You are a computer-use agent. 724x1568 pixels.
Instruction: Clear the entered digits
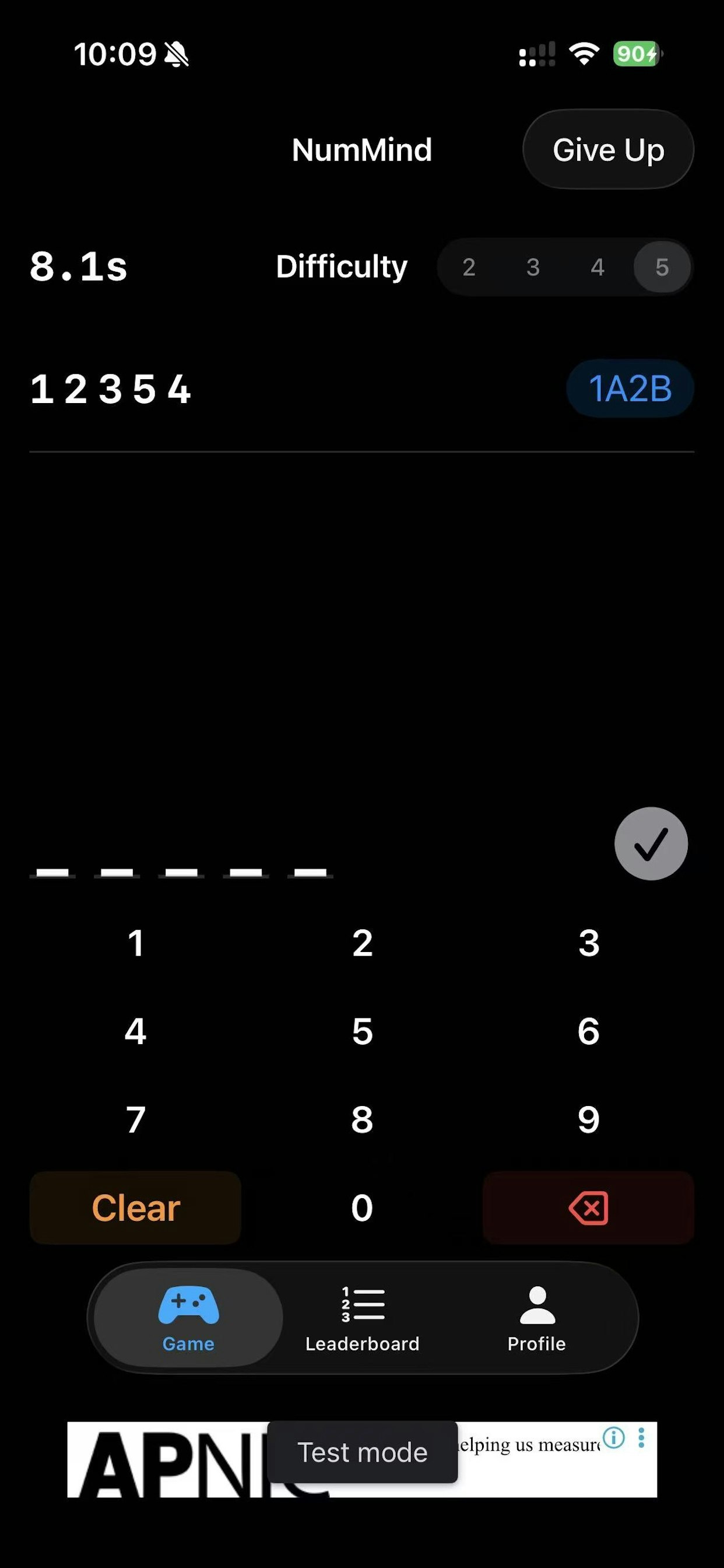[x=136, y=1207]
